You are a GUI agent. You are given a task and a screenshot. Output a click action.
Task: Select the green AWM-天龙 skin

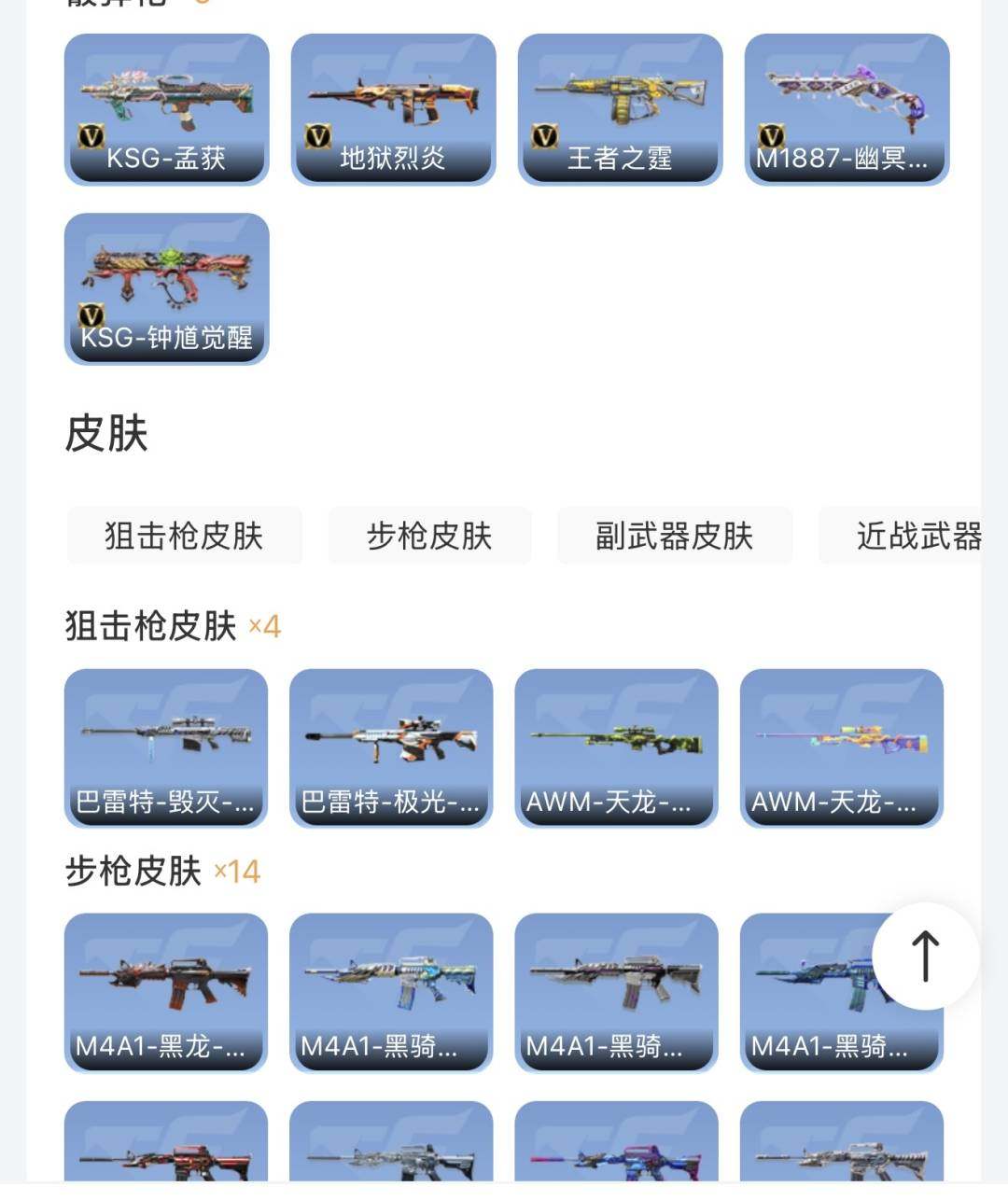tap(616, 742)
